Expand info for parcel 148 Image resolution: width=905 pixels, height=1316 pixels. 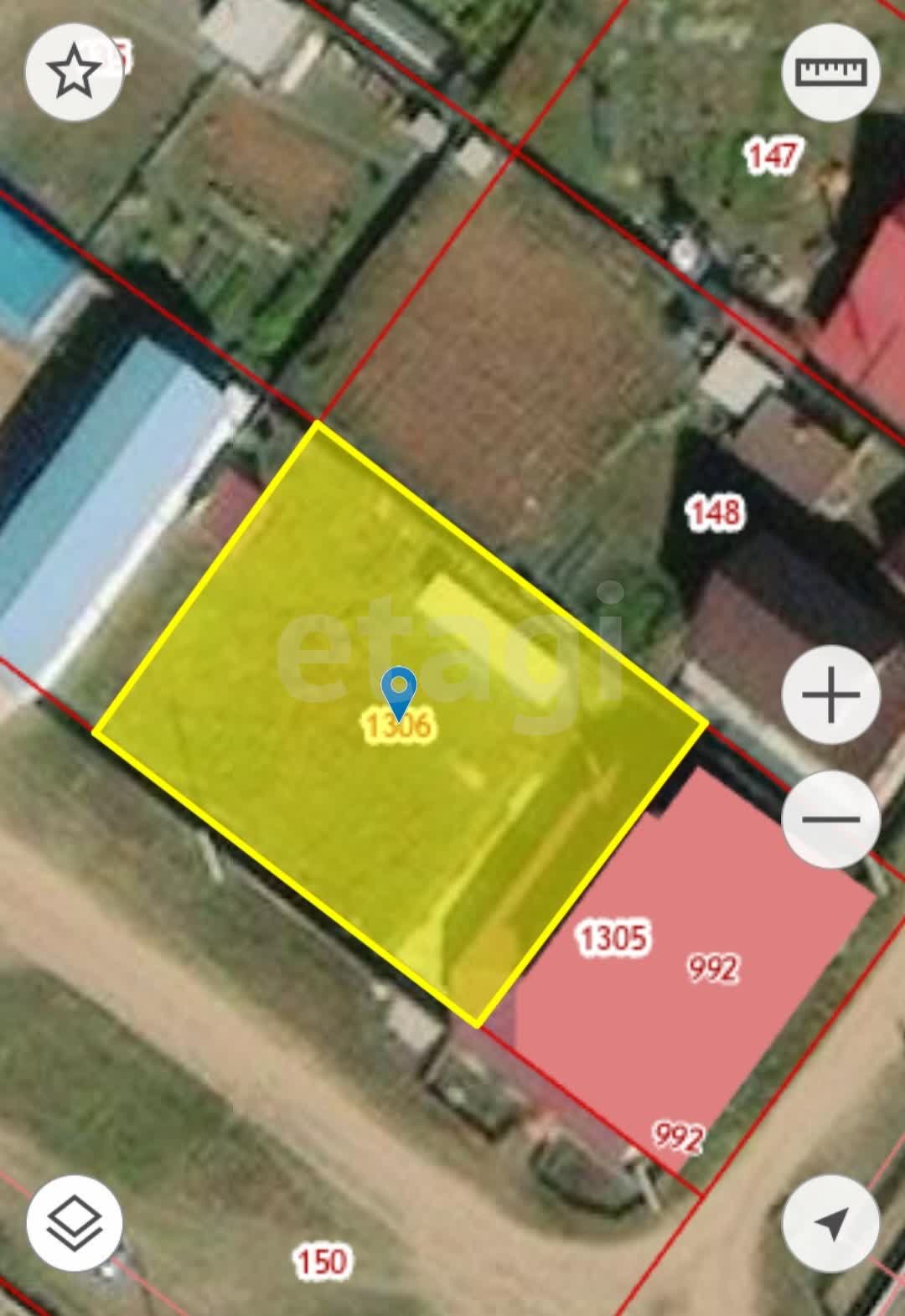716,512
